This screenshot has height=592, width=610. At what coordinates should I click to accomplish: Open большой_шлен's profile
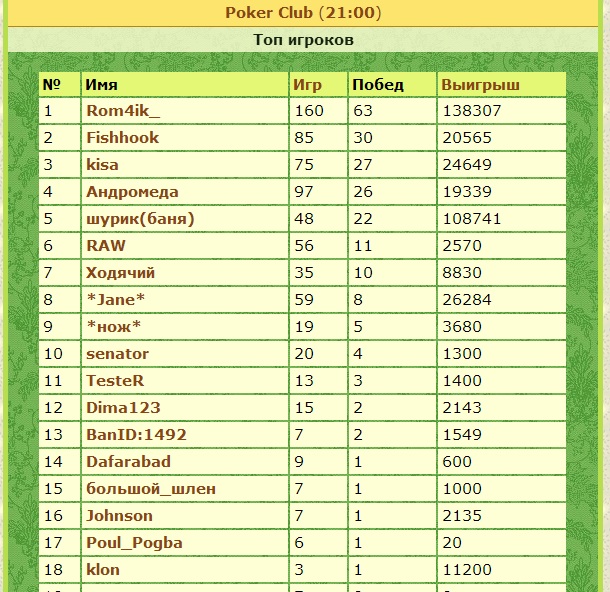click(x=151, y=489)
